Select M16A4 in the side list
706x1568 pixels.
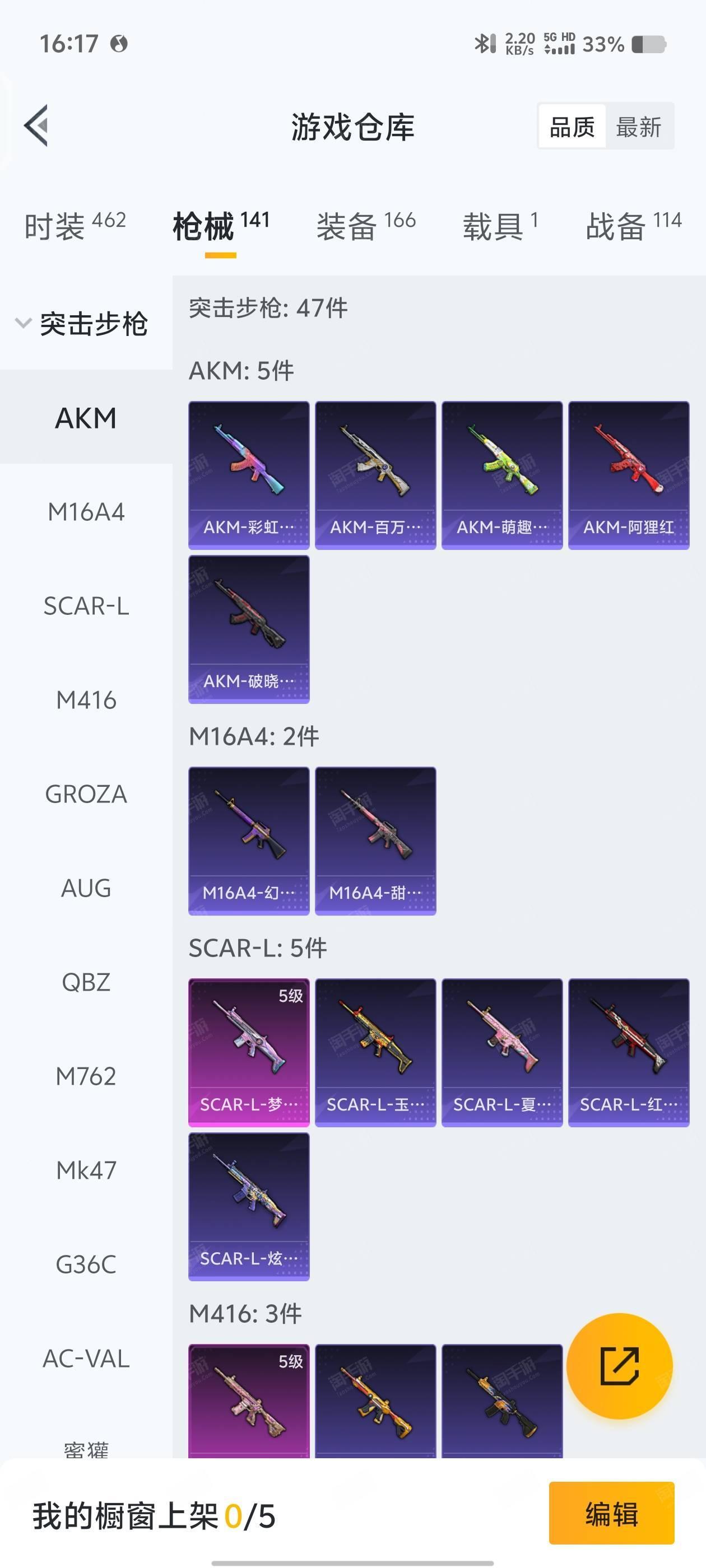[x=86, y=512]
